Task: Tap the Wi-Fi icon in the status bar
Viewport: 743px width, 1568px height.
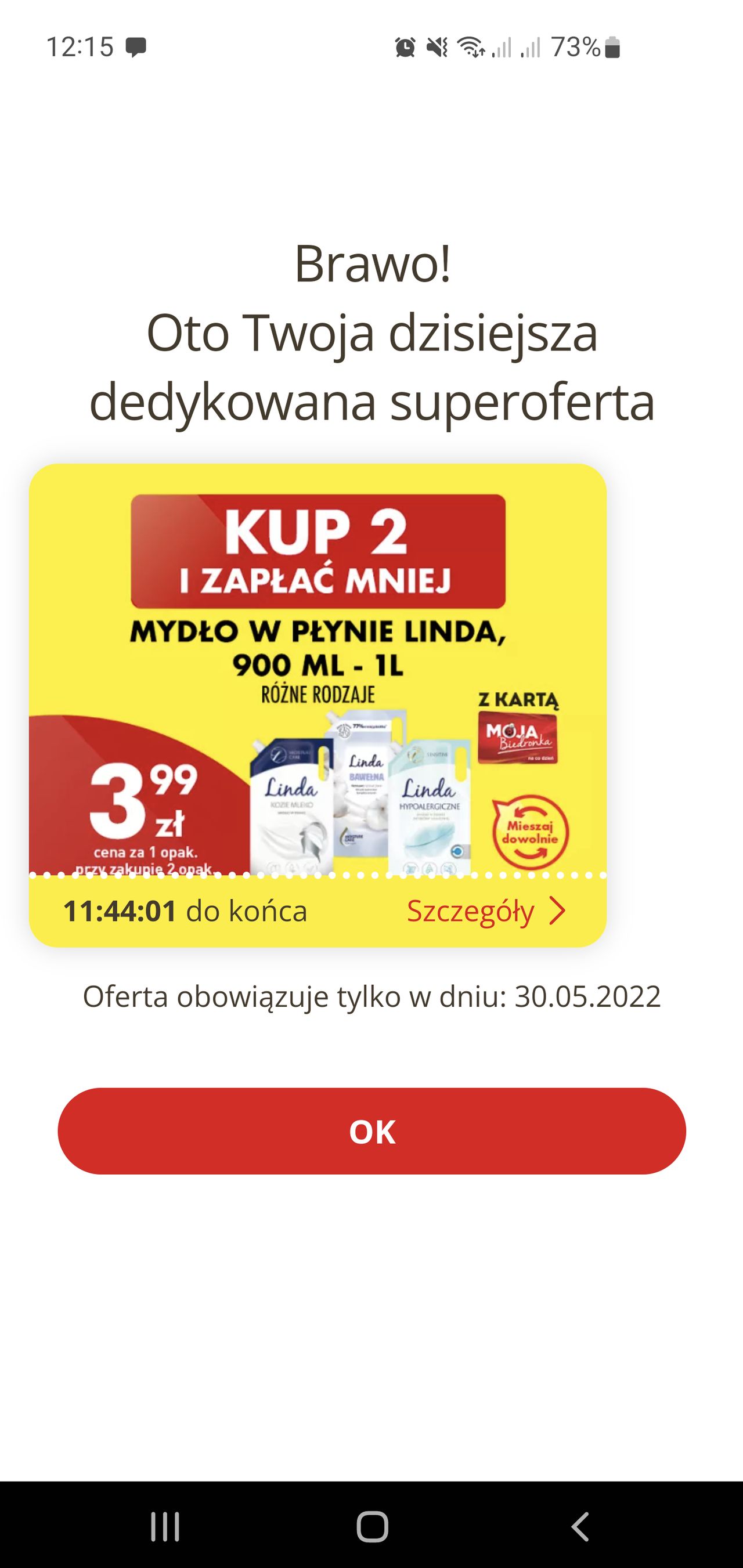Action: (472, 46)
